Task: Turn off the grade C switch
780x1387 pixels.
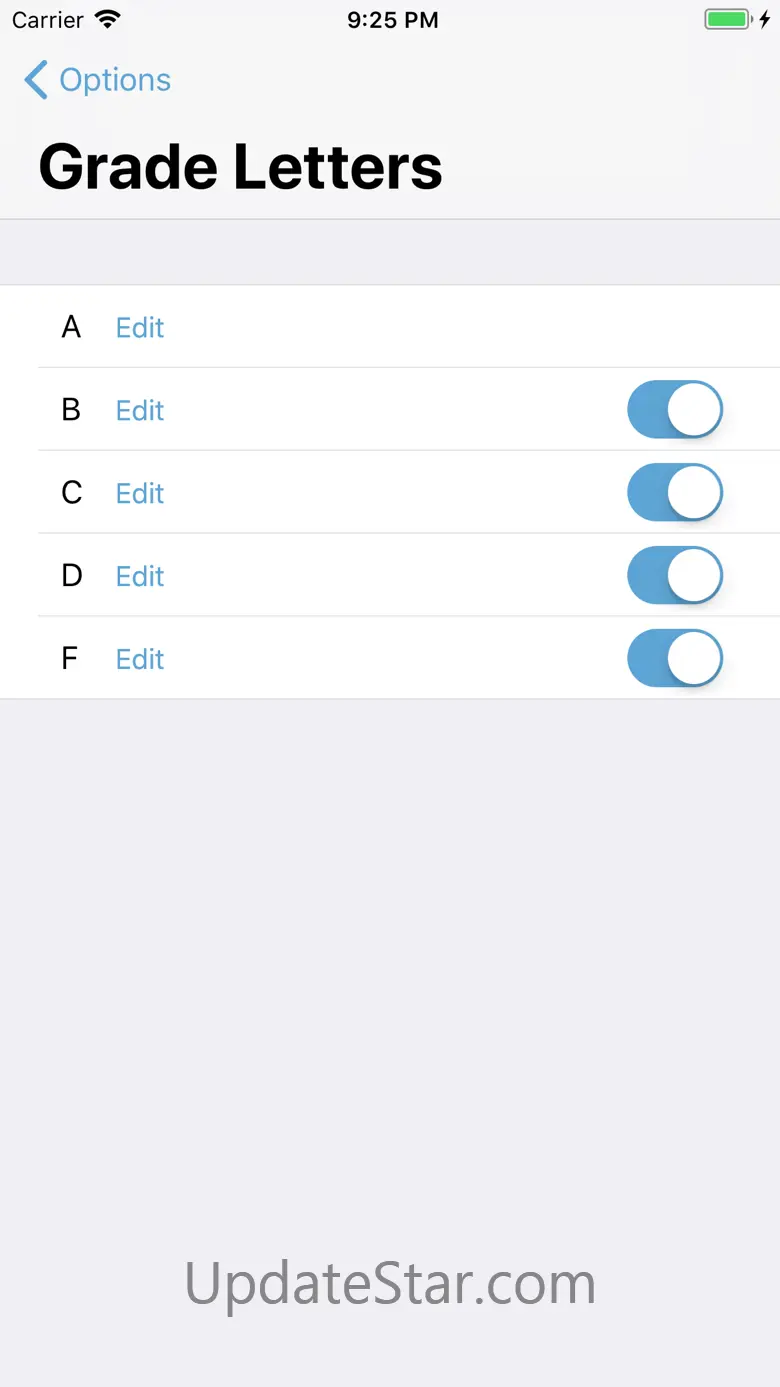Action: click(675, 492)
